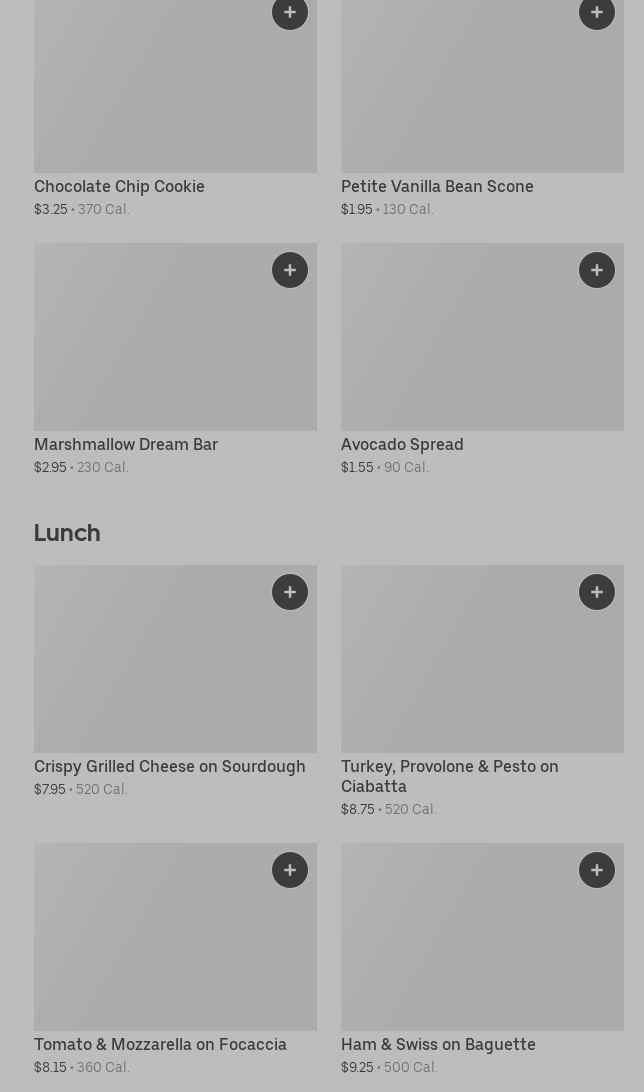Add Turkey, Provolone & Pesto on Ciabatta
The width and height of the screenshot is (644, 1092).
pos(597,592)
